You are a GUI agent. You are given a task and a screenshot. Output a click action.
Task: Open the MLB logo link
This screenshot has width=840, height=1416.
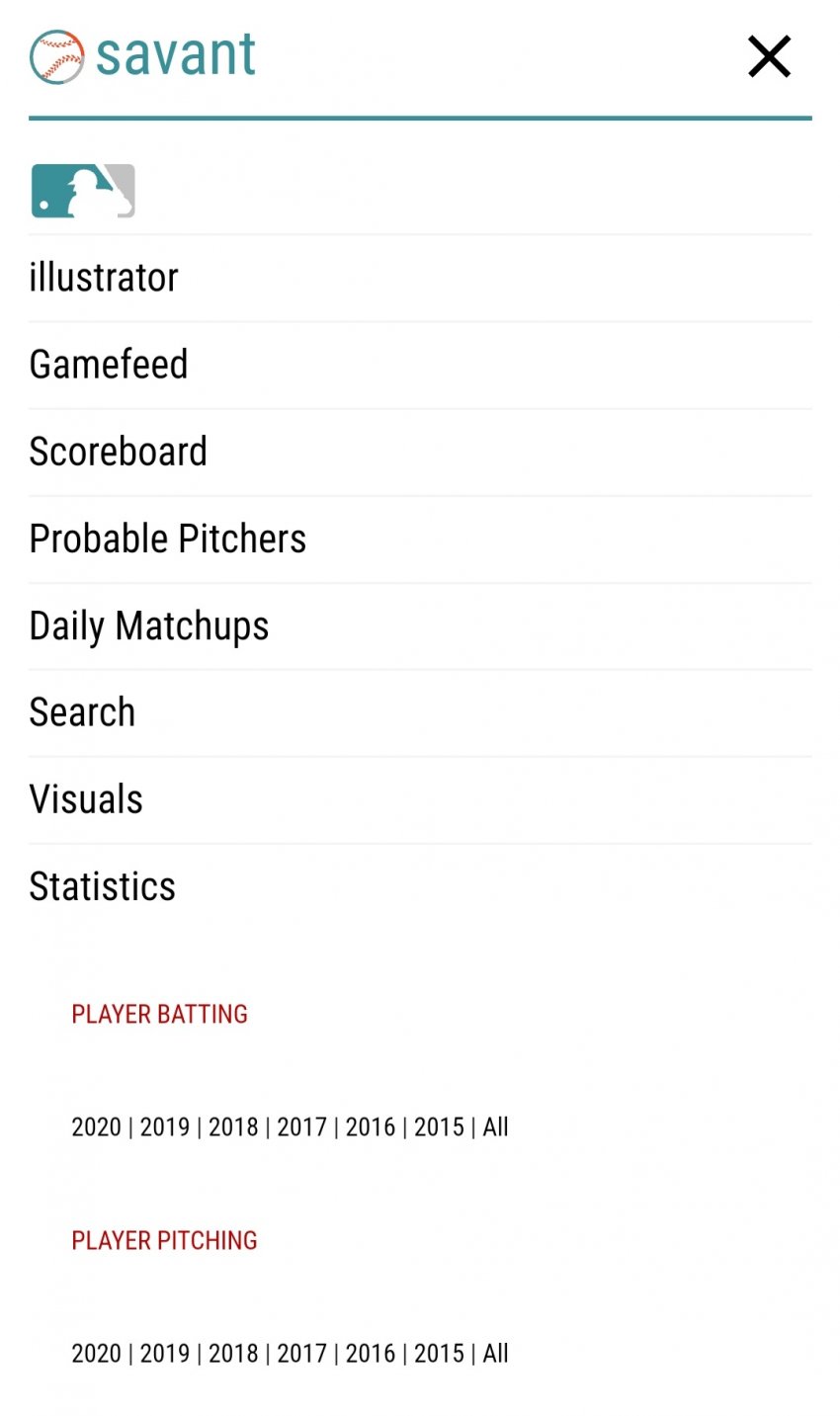(83, 191)
